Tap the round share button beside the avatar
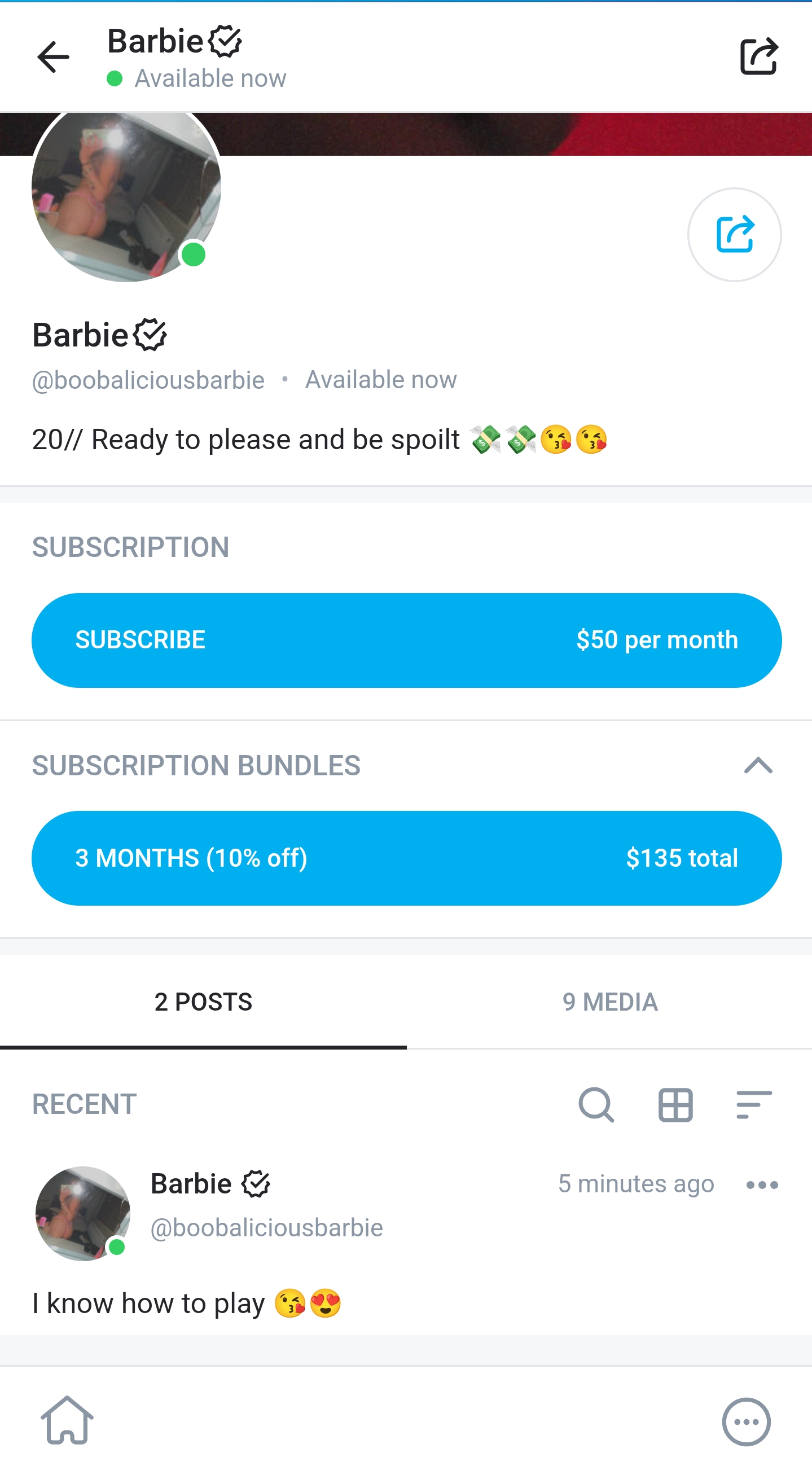812x1466 pixels. click(734, 235)
